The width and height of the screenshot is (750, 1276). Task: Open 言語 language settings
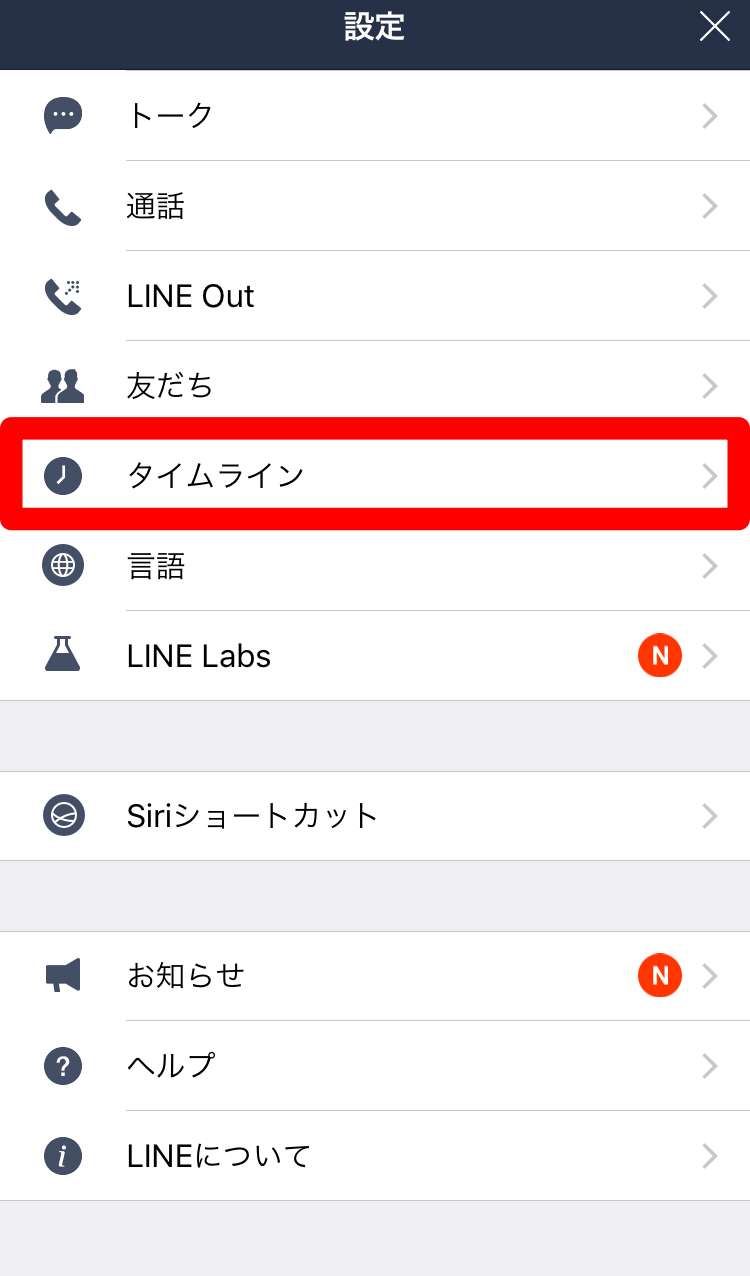[375, 566]
